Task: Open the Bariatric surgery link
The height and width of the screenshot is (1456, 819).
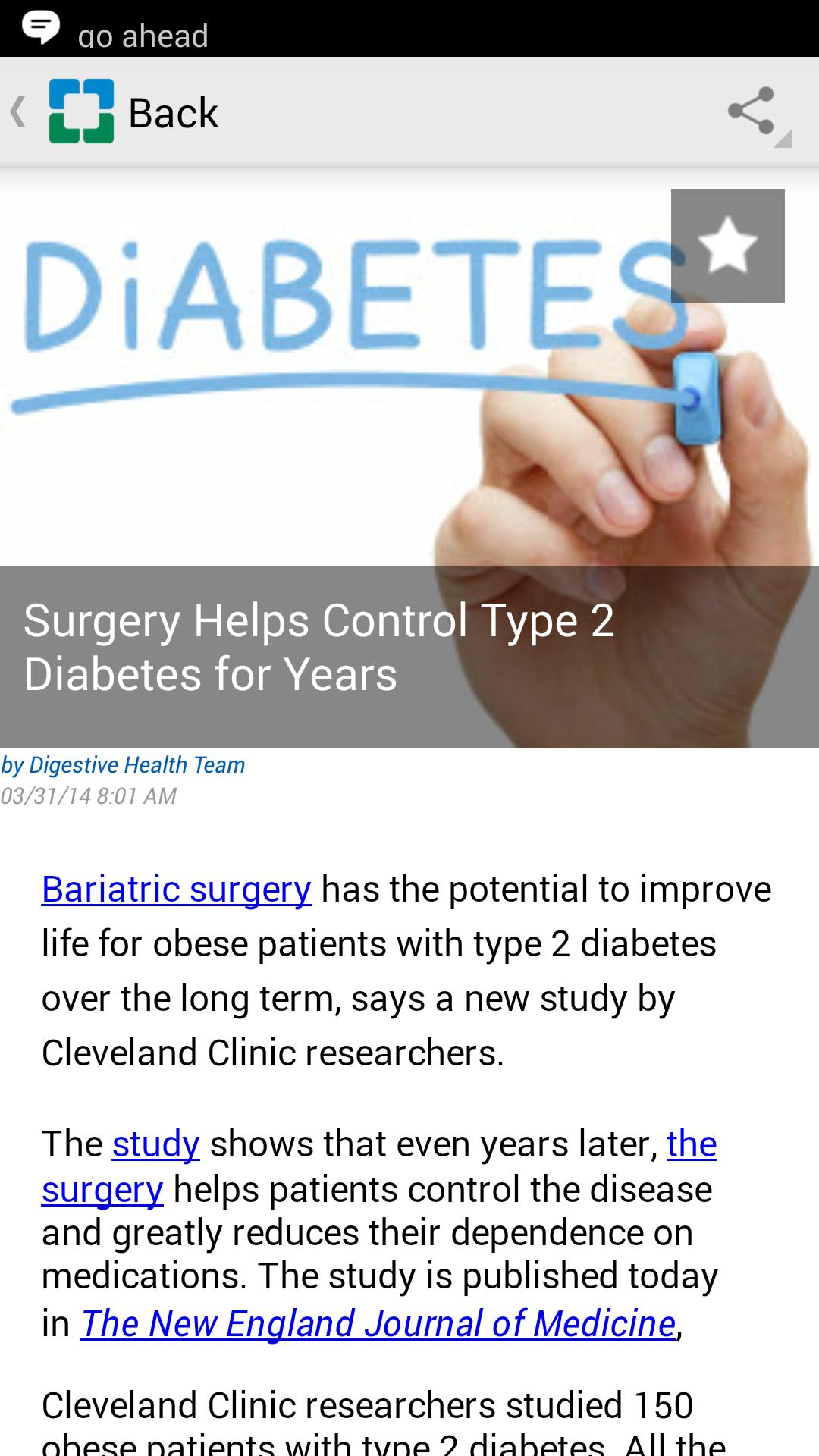Action: [x=175, y=889]
